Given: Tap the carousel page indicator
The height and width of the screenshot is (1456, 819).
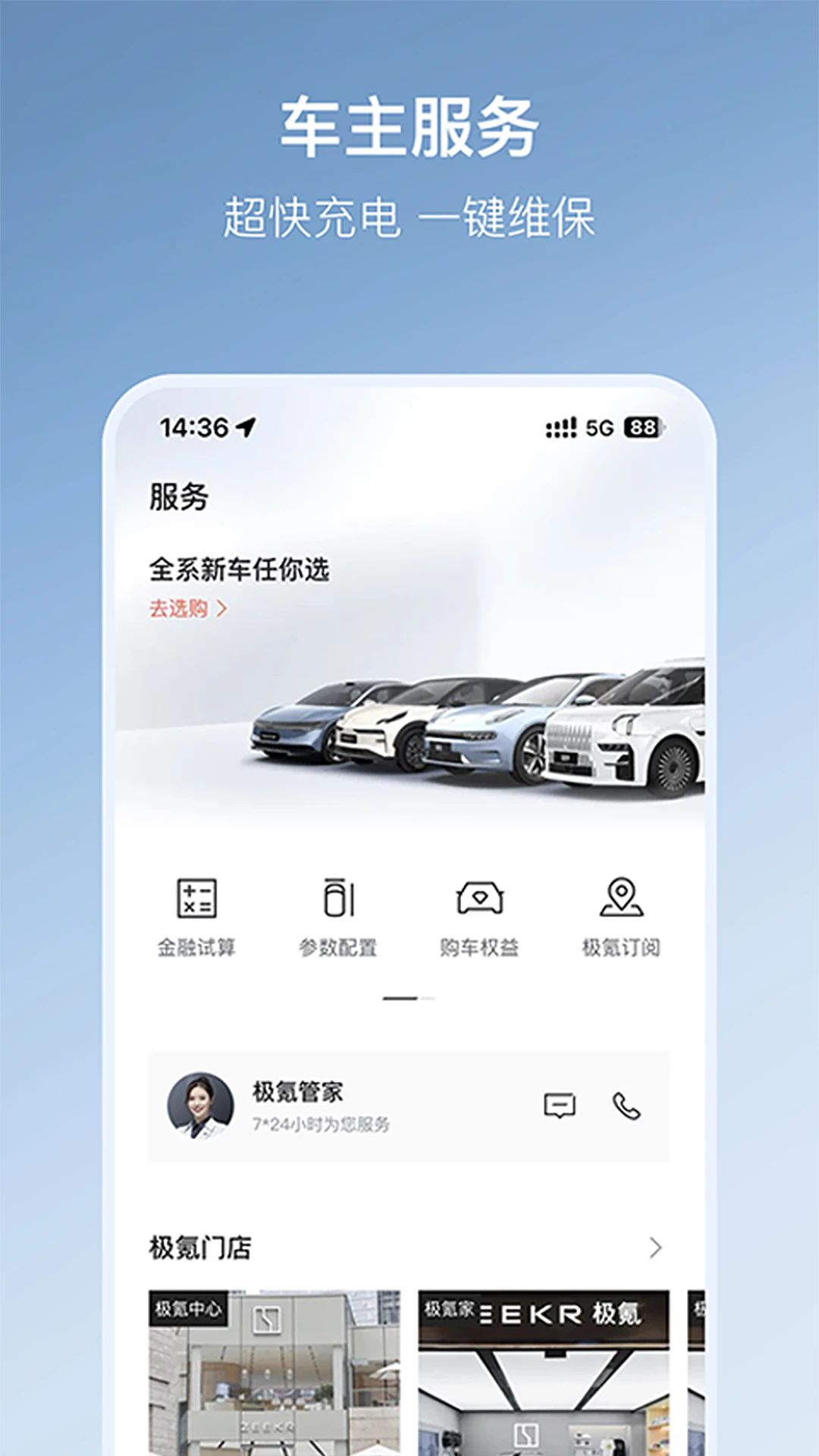Looking at the screenshot, I should coord(409,999).
